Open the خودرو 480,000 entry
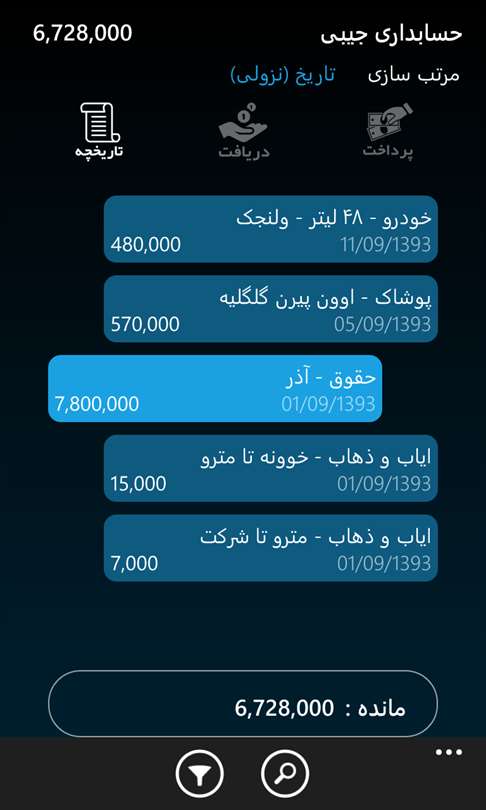This screenshot has width=486, height=810. (x=271, y=229)
